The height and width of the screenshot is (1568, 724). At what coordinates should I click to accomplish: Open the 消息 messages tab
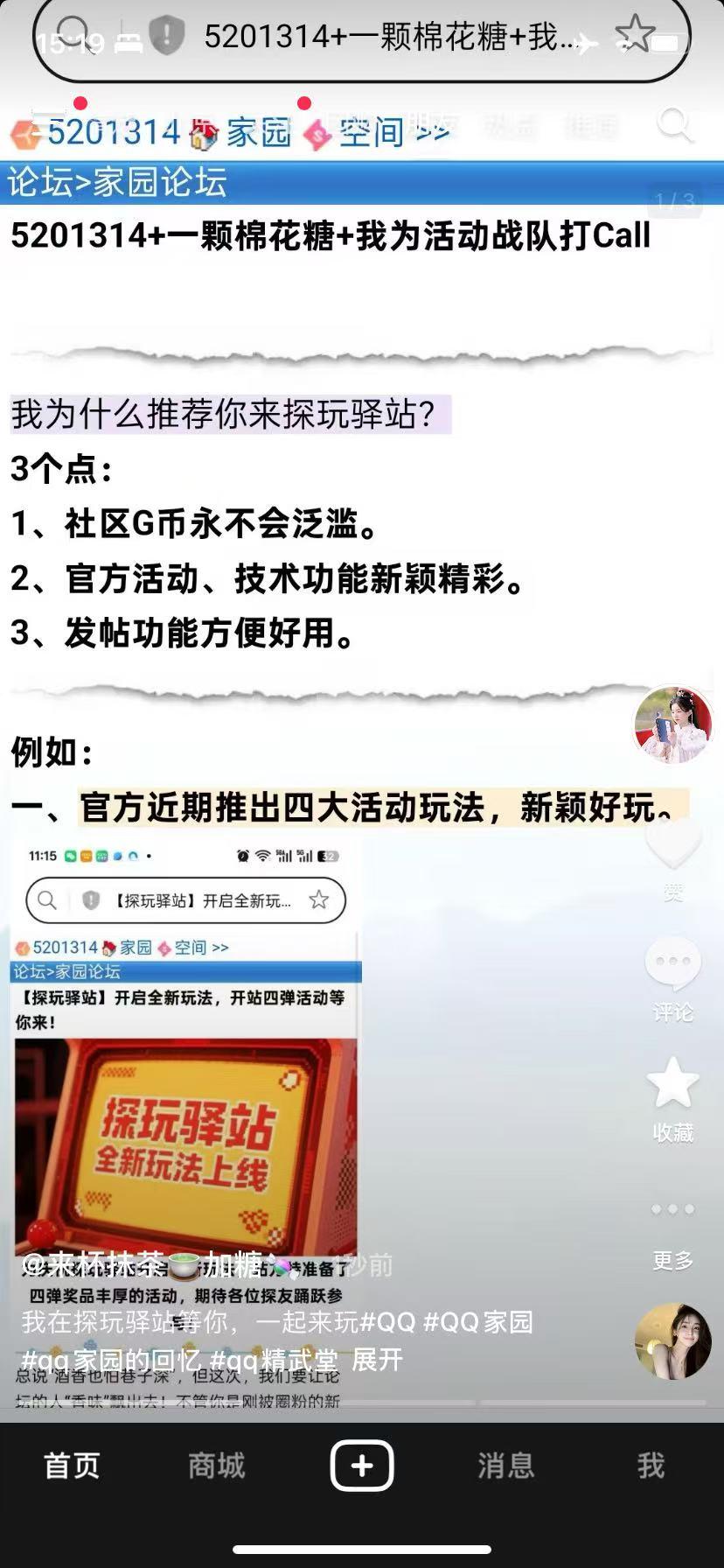point(506,1465)
